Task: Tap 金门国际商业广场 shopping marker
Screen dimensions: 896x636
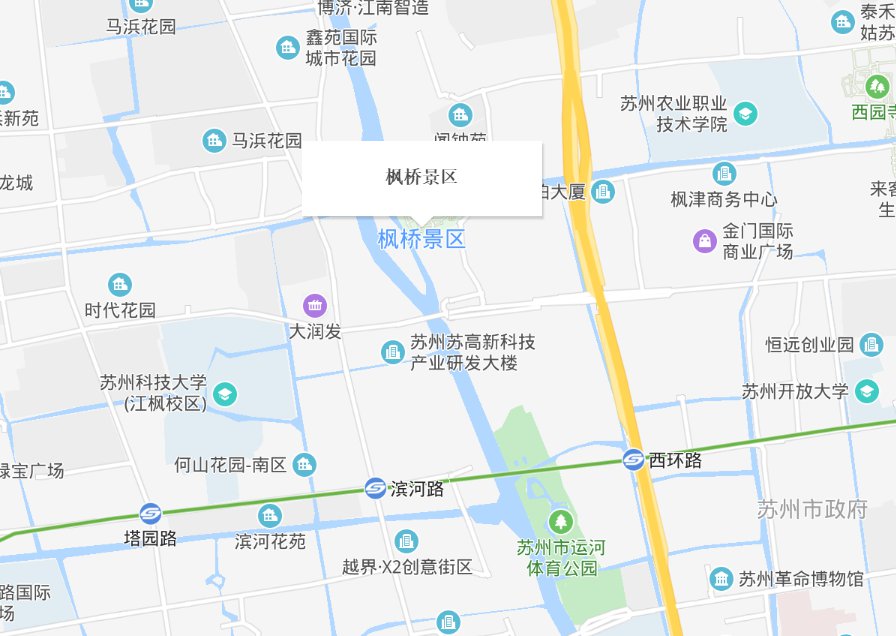Action: pos(706,241)
